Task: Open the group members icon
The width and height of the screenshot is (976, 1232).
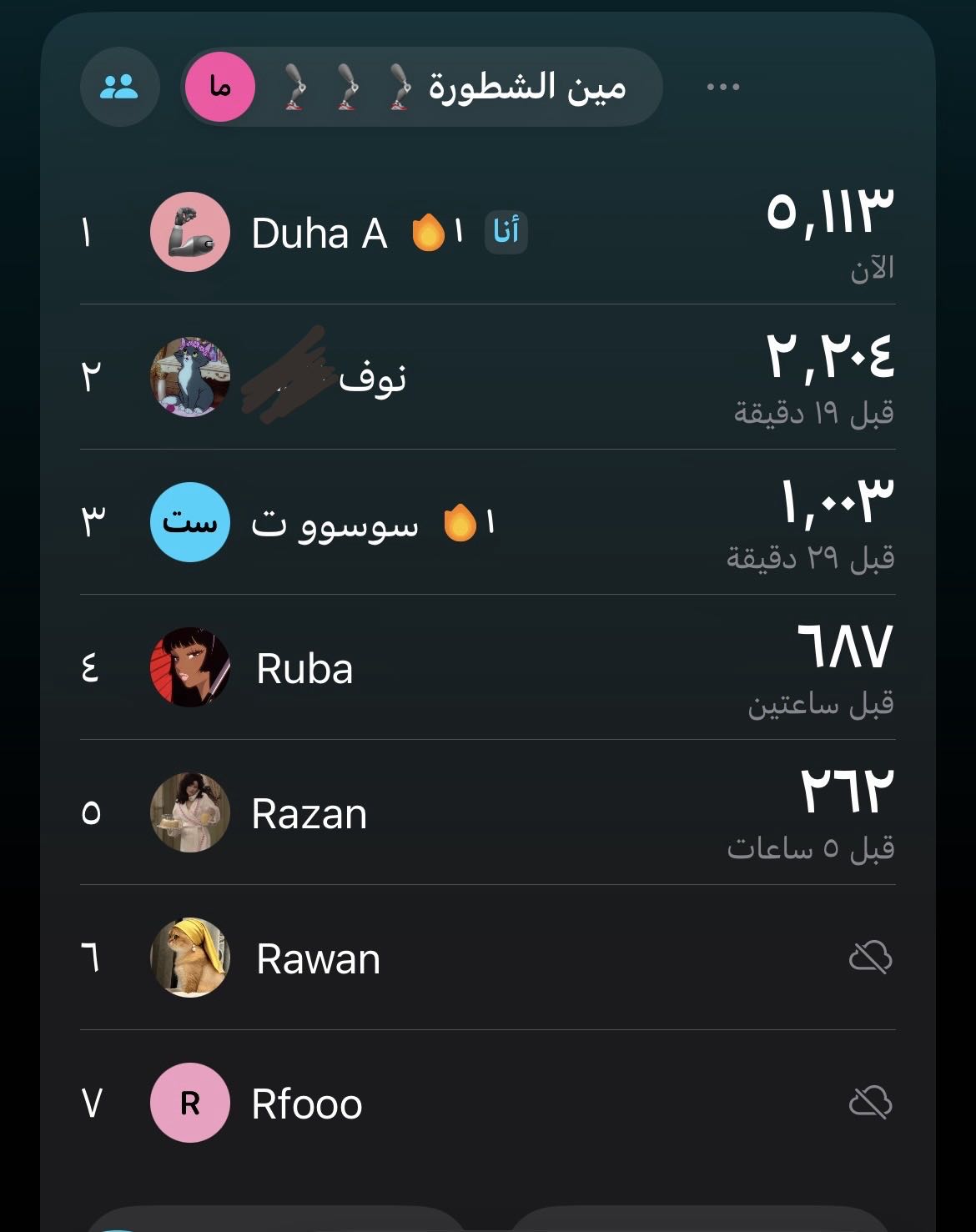Action: pyautogui.click(x=119, y=87)
